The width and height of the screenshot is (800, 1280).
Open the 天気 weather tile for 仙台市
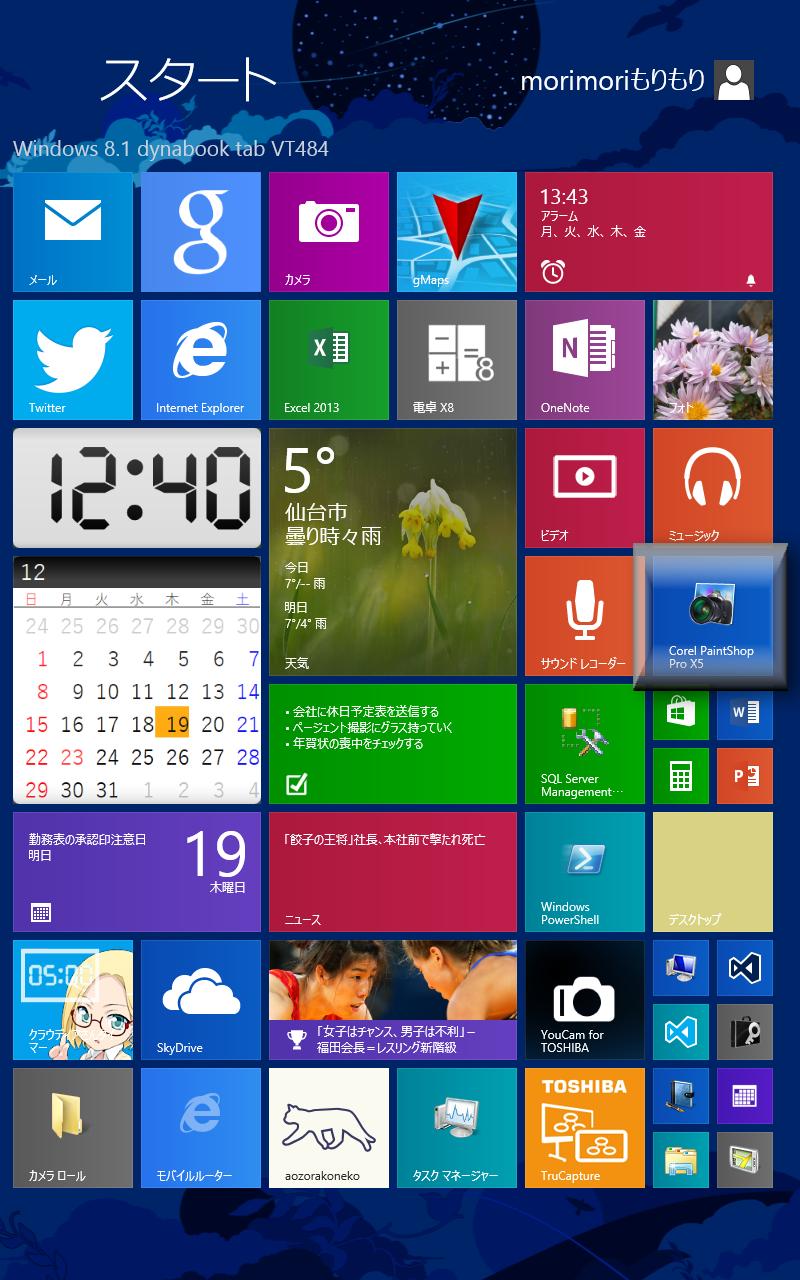tap(393, 552)
